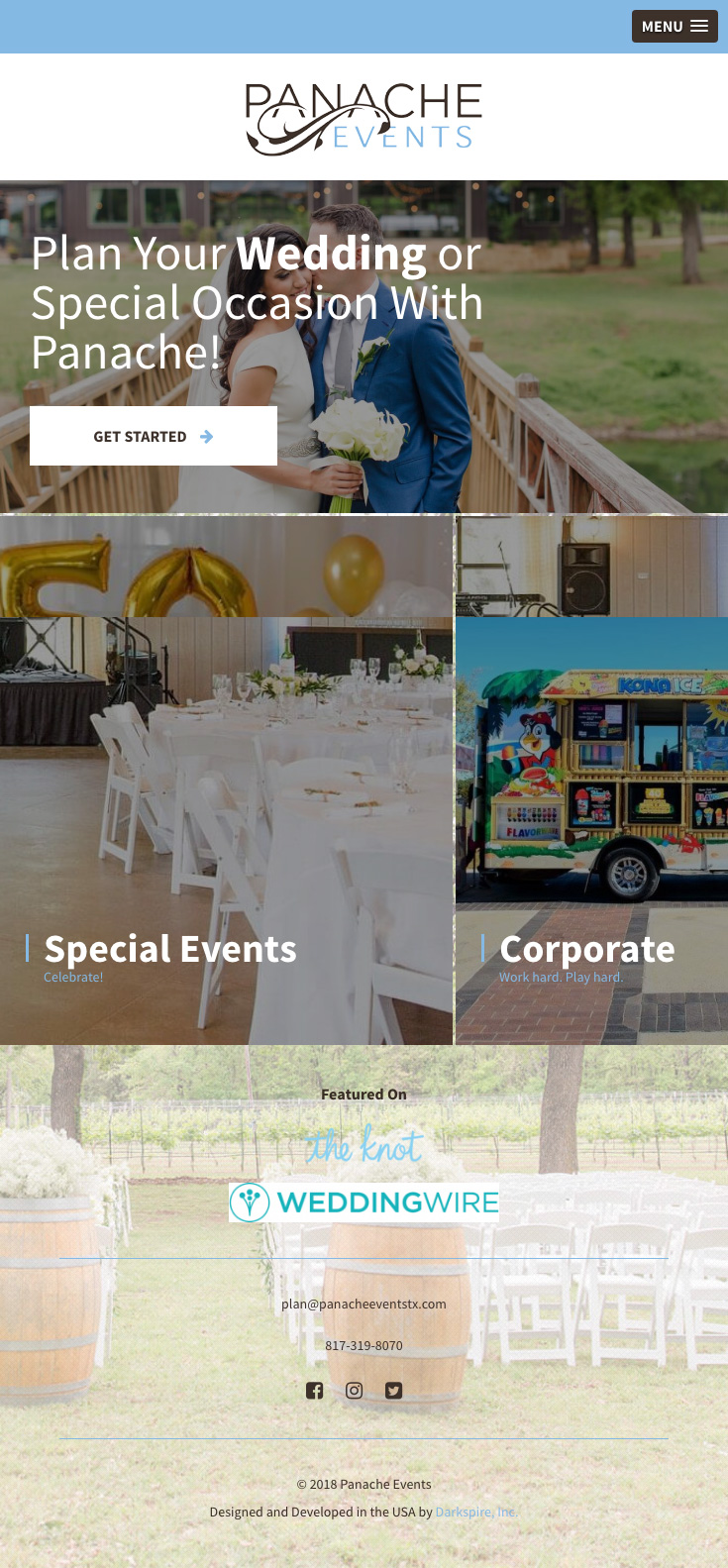728x1568 pixels.
Task: Open the Corporate events tile
Action: pos(591,780)
